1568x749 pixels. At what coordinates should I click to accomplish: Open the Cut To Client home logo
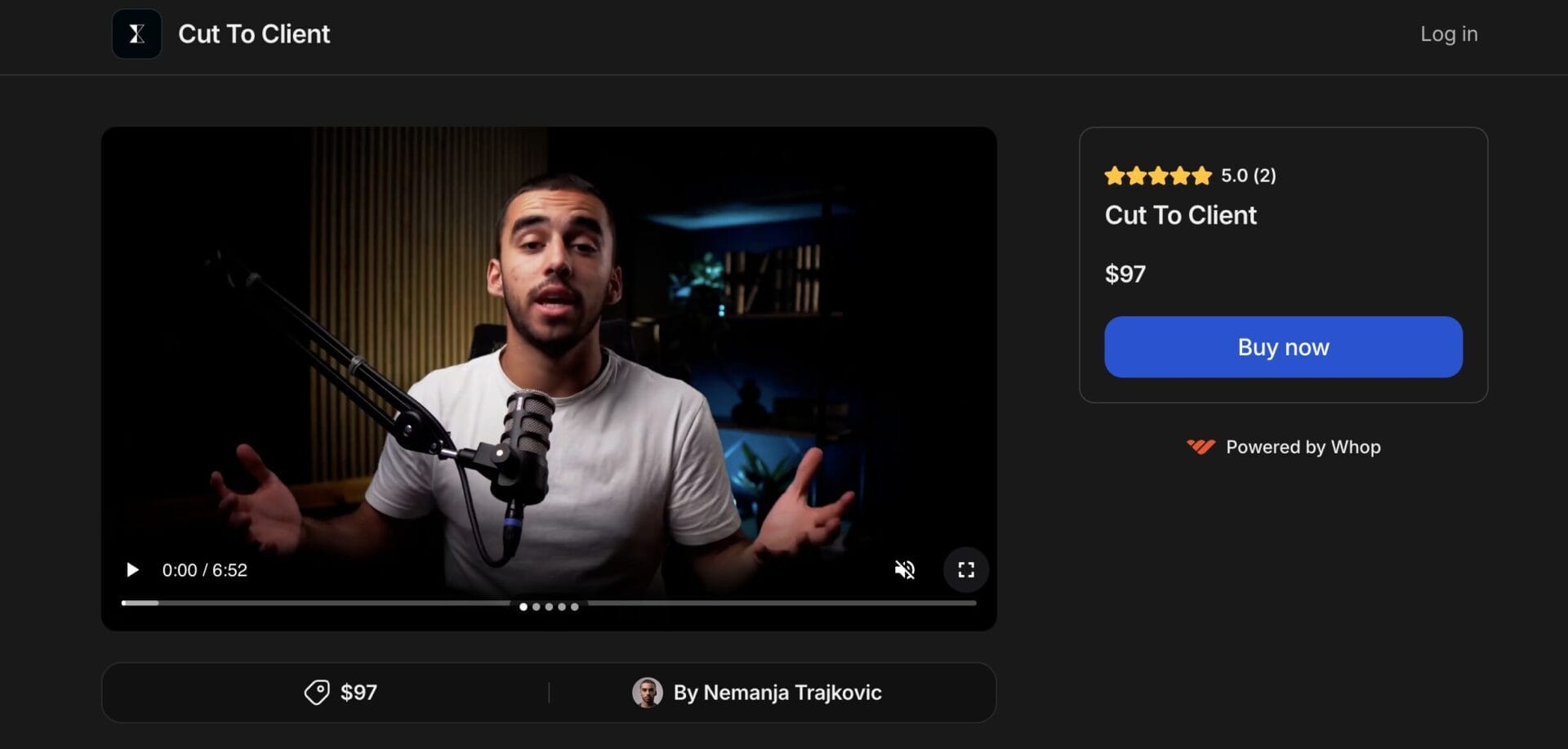tap(136, 34)
